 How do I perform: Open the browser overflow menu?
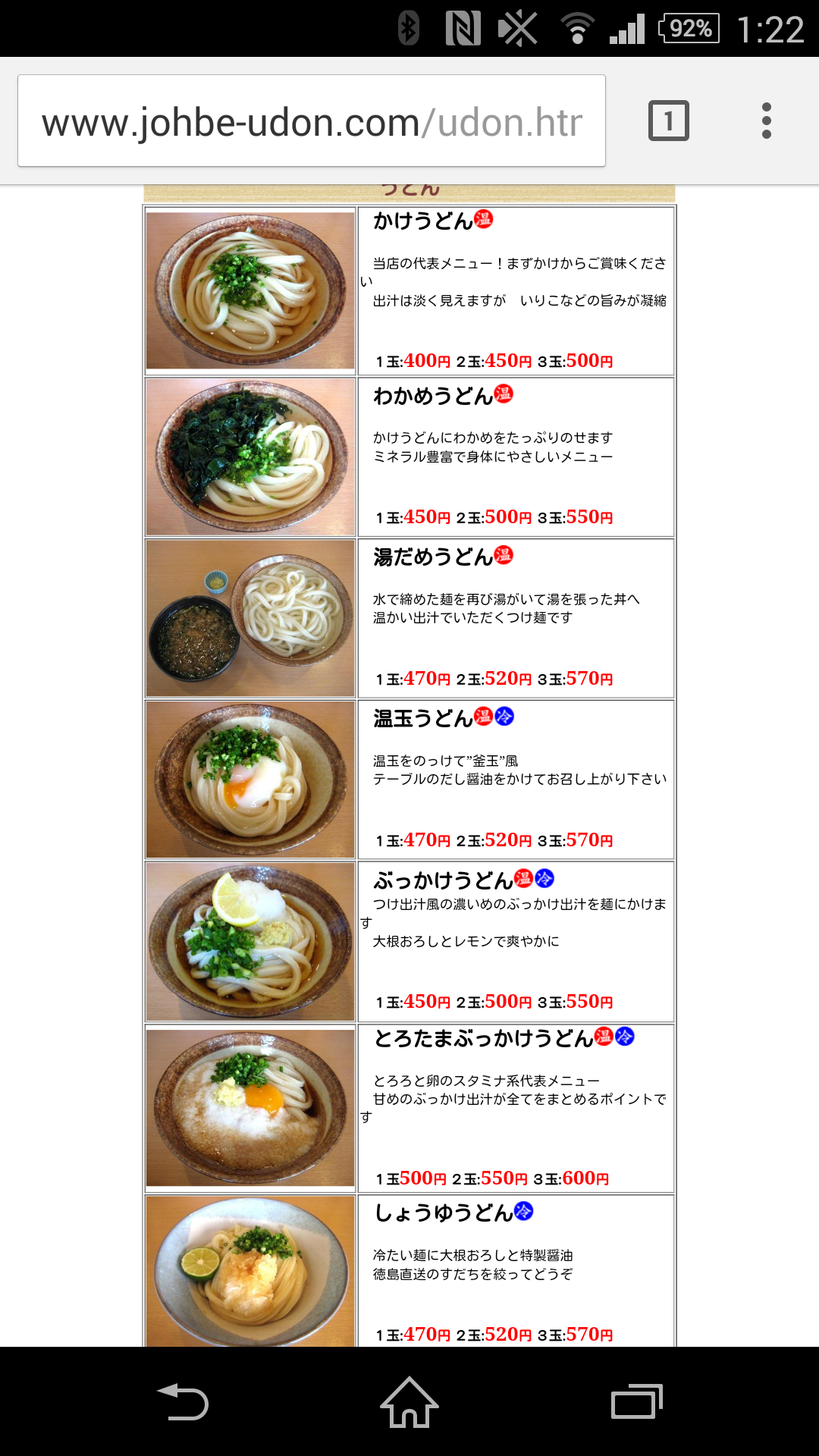click(x=766, y=121)
